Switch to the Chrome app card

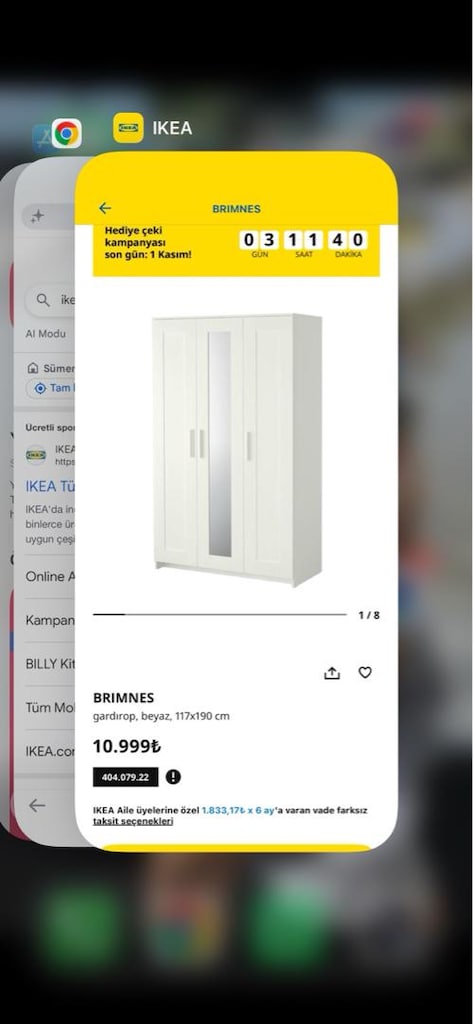coord(67,133)
